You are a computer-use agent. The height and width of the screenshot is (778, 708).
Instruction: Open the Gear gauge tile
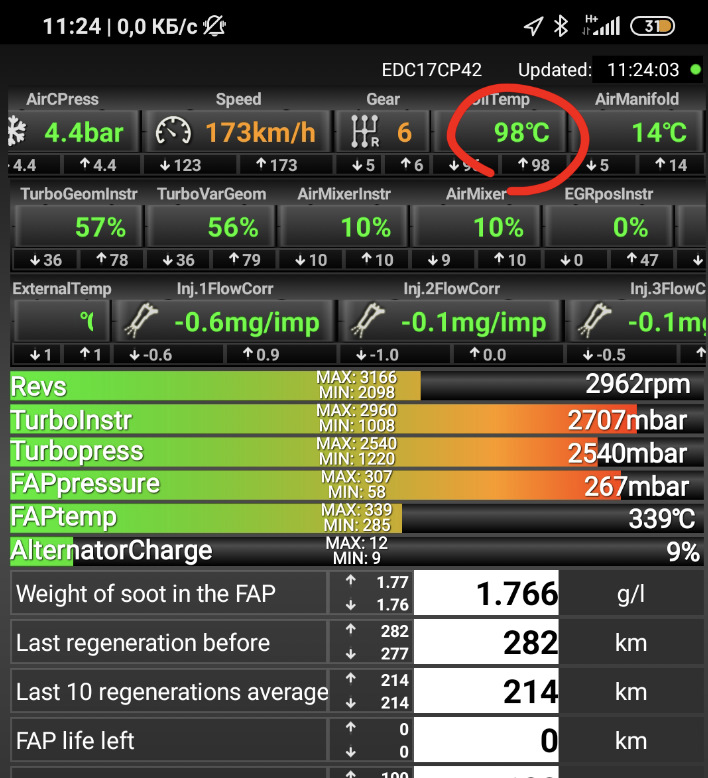(383, 131)
